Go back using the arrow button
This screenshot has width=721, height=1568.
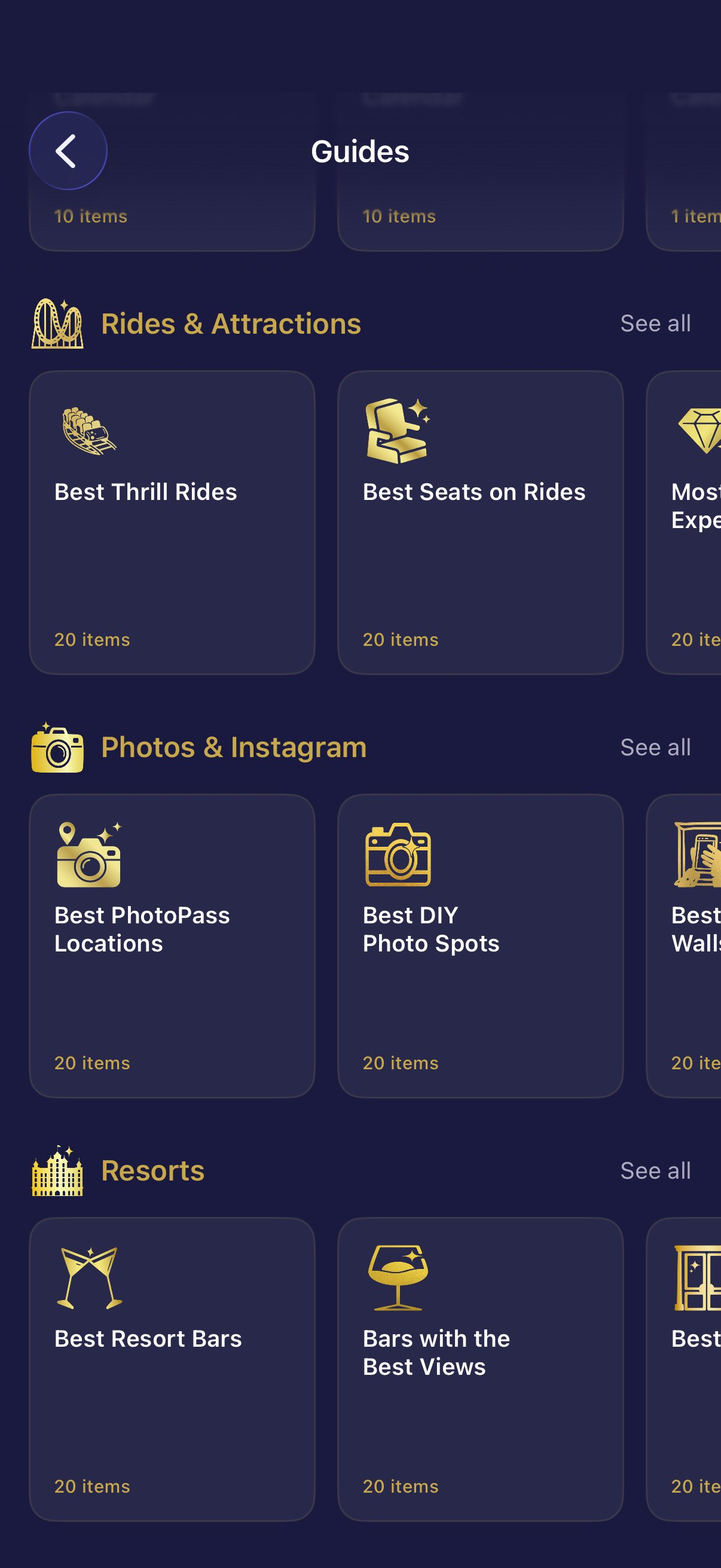(68, 151)
